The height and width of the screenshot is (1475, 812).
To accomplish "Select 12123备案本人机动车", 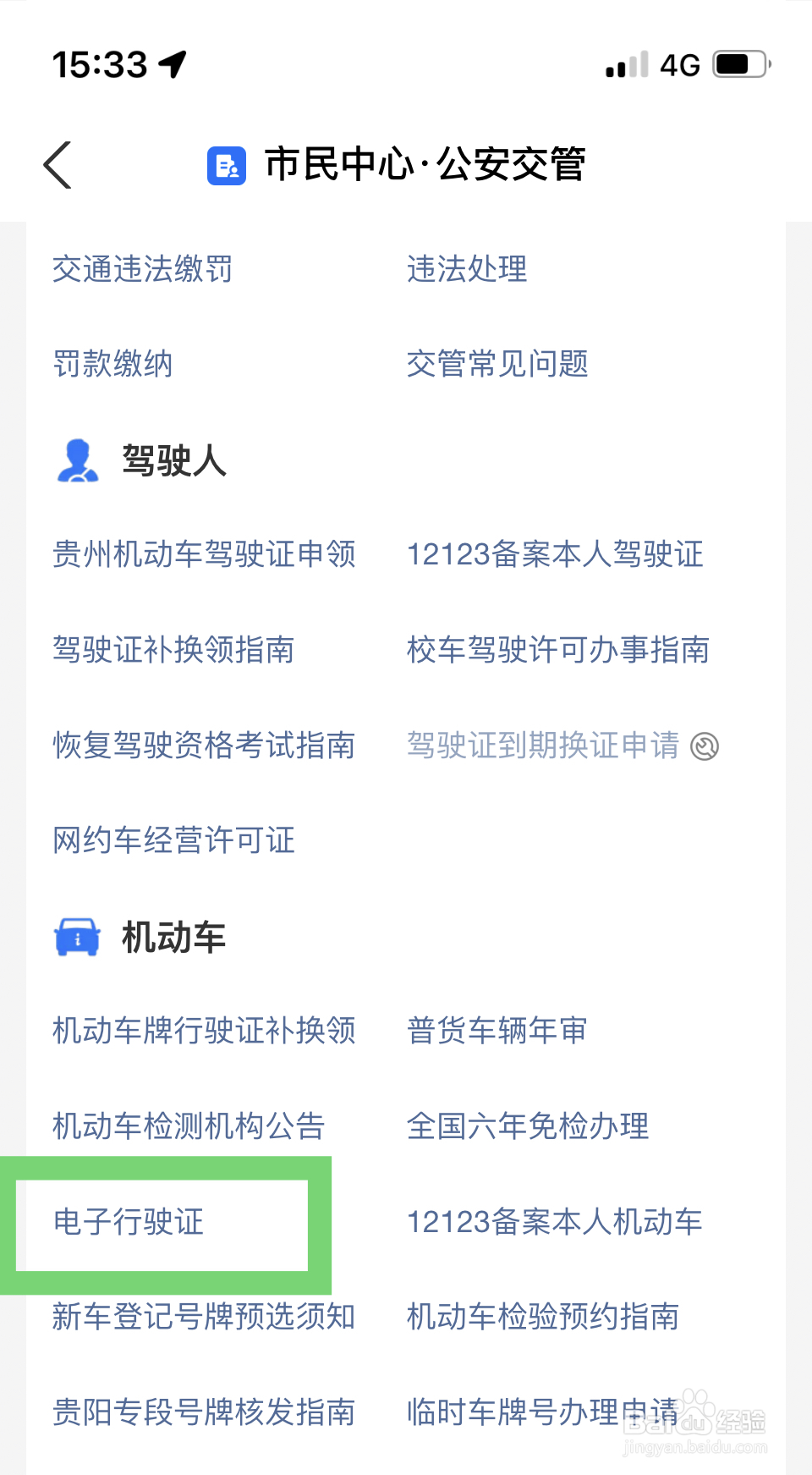I will [555, 1222].
